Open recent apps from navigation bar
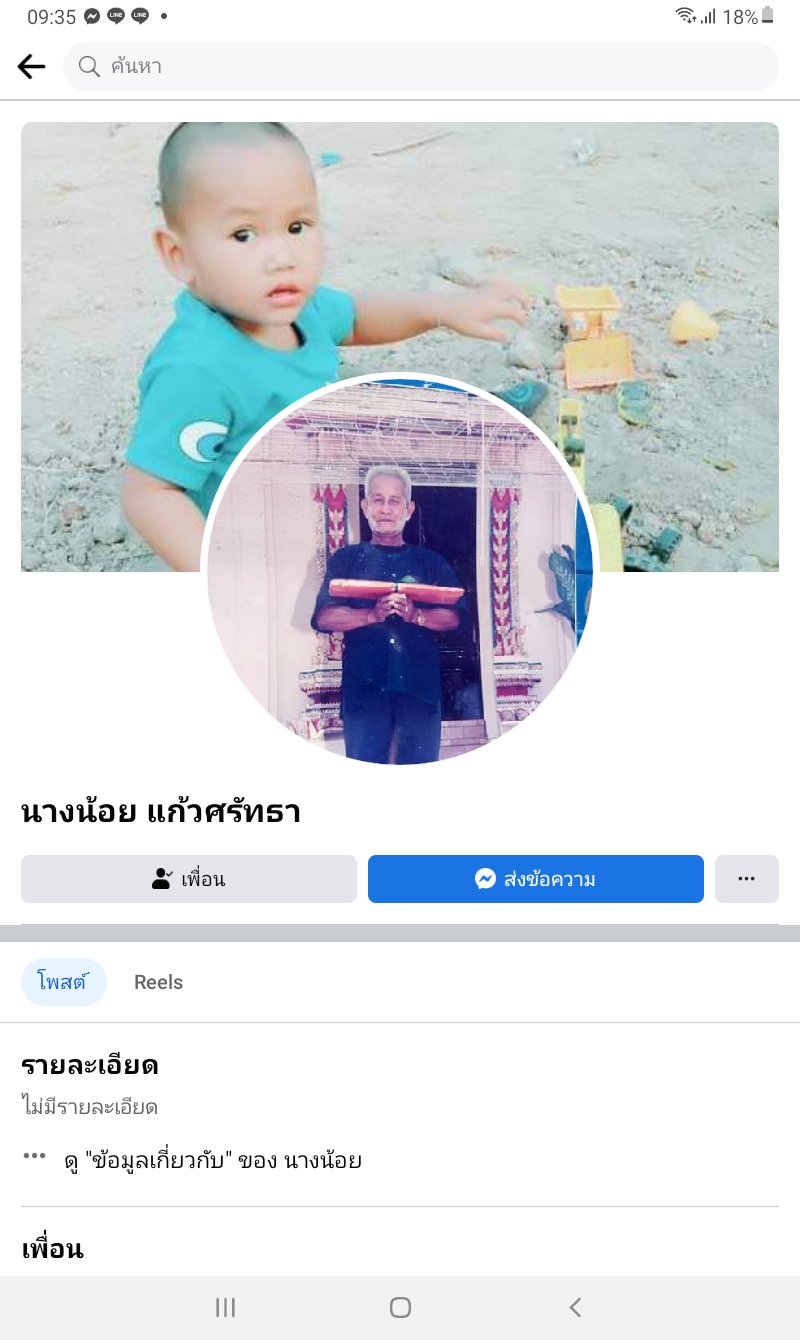Screen dimensions: 800x1340 point(226,1307)
